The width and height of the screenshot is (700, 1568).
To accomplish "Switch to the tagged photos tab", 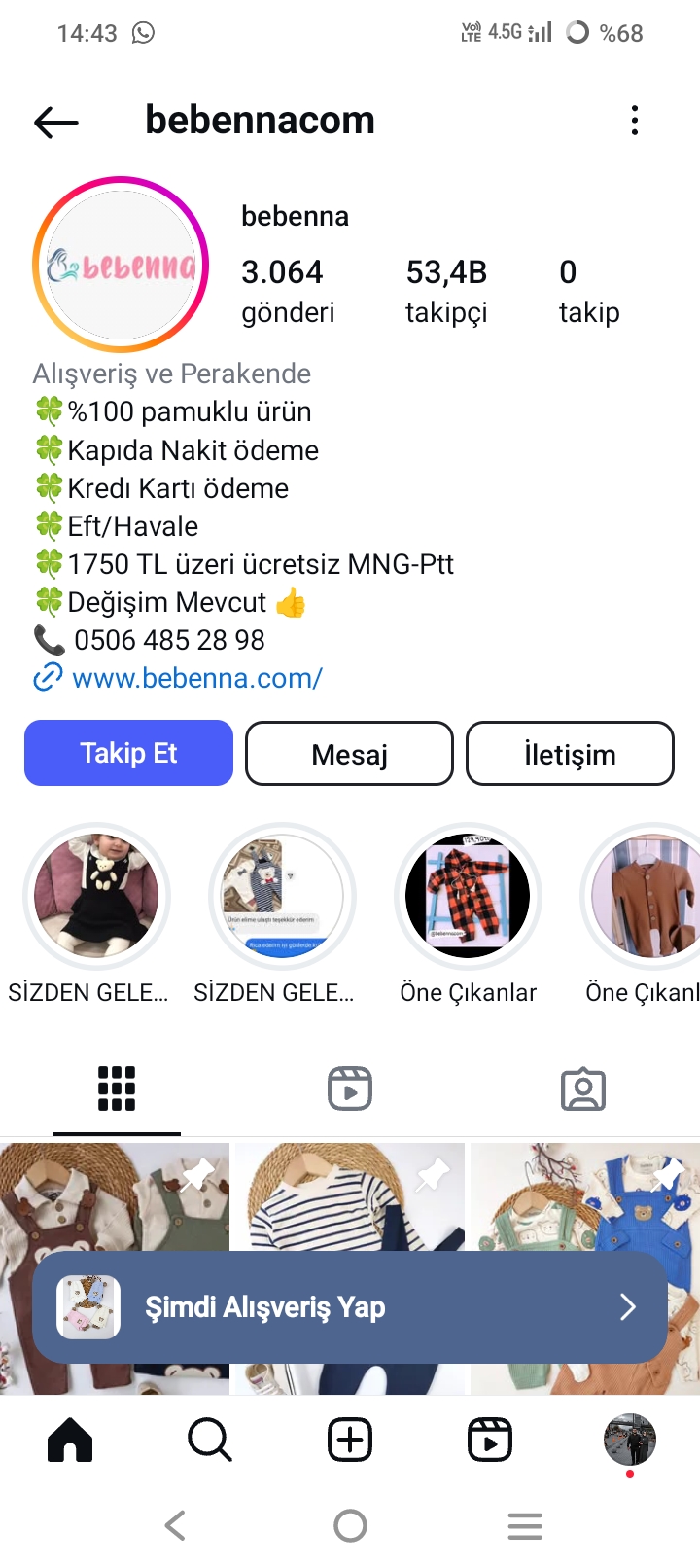I will tap(583, 1089).
